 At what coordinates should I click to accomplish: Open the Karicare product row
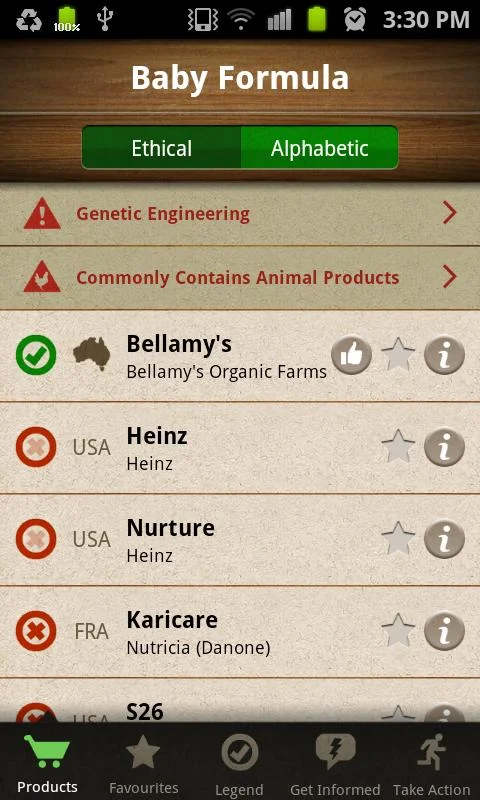click(240, 632)
